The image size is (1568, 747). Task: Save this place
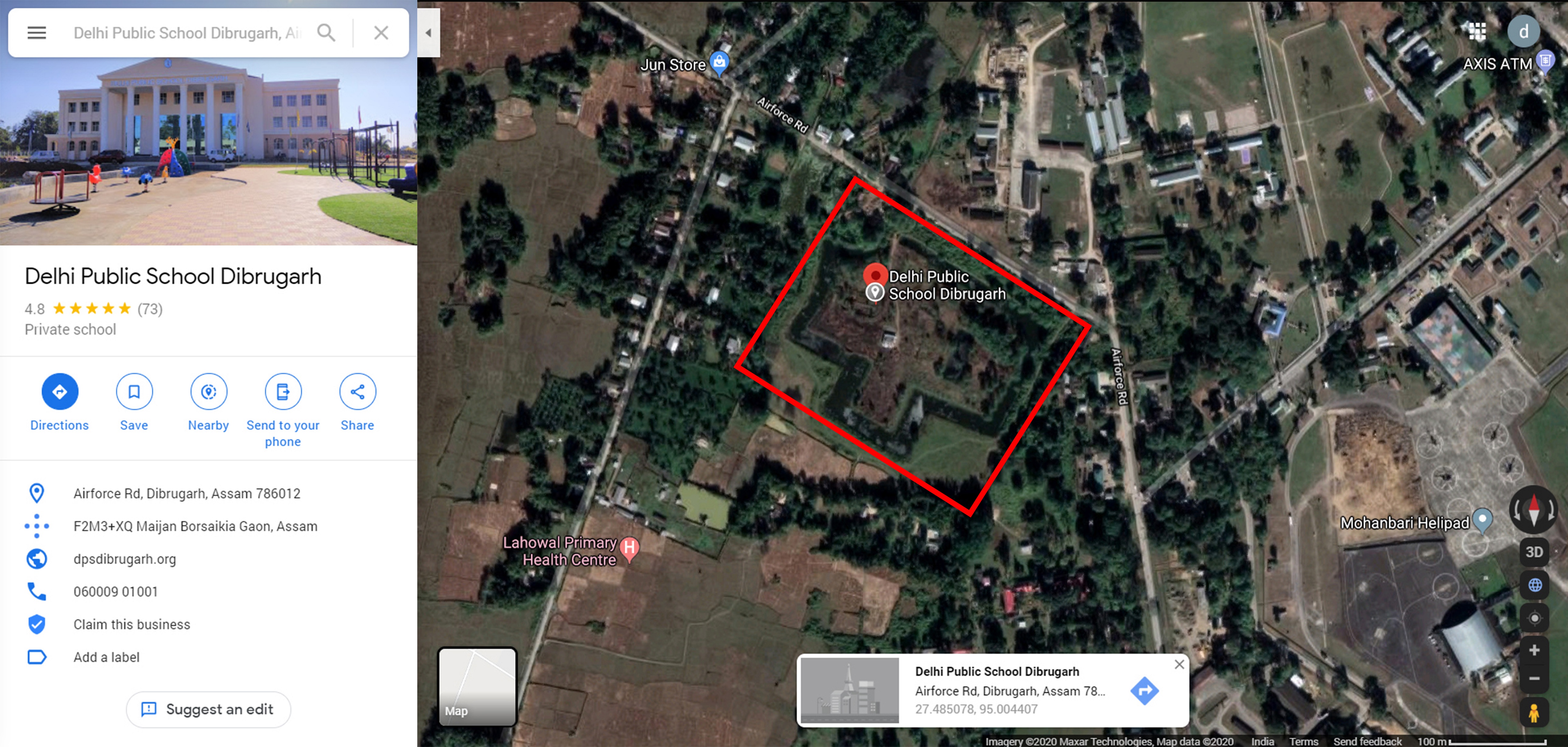(x=134, y=391)
